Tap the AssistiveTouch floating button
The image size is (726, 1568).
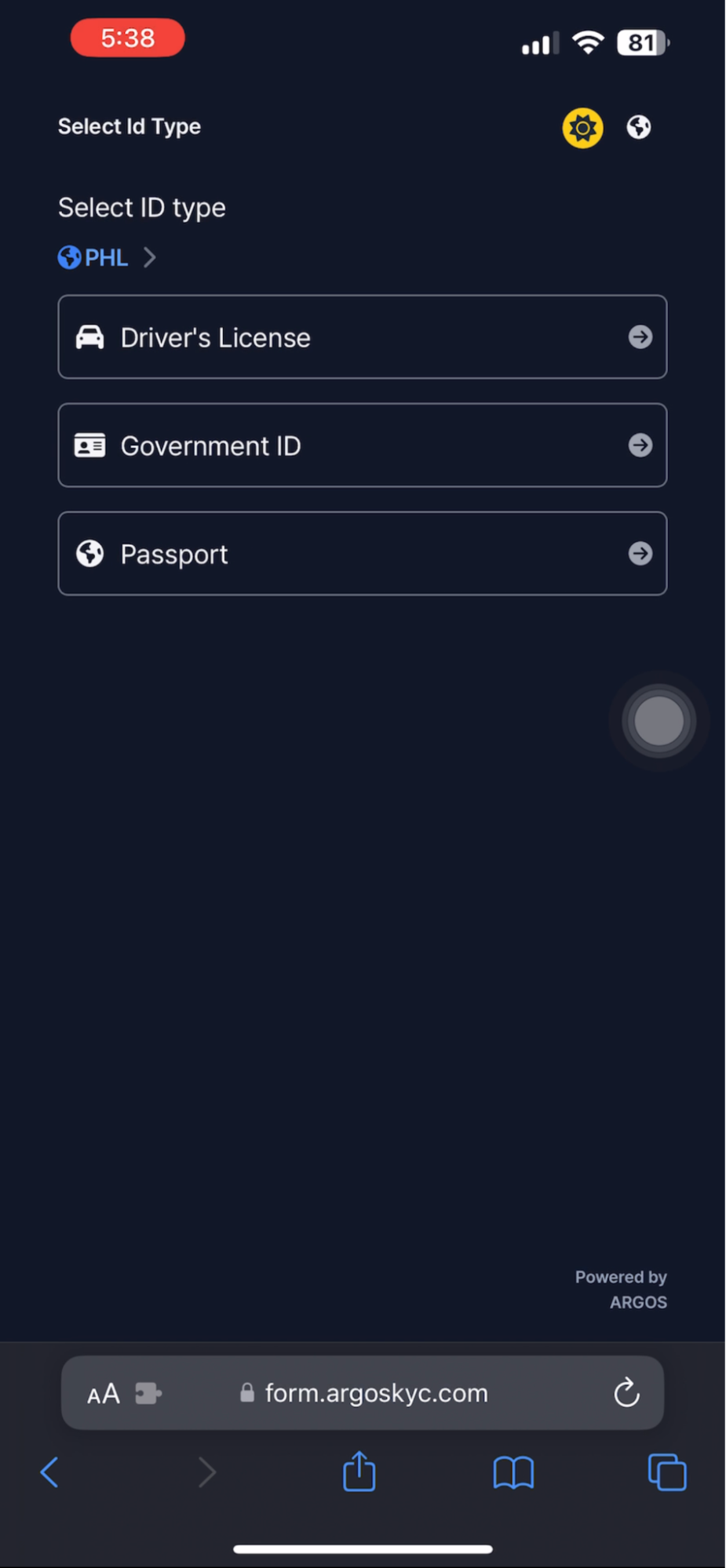pos(659,721)
